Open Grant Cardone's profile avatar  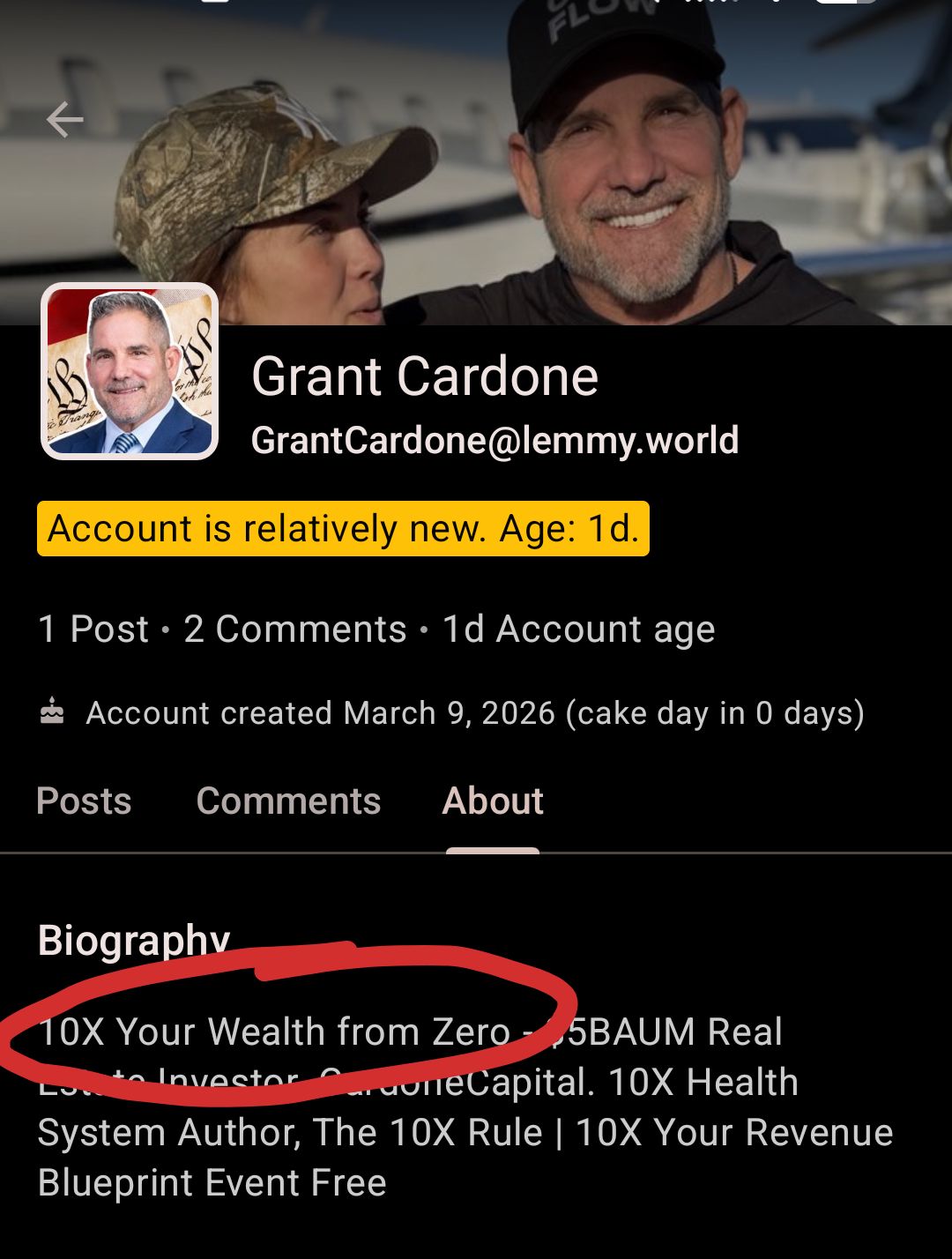(x=130, y=371)
